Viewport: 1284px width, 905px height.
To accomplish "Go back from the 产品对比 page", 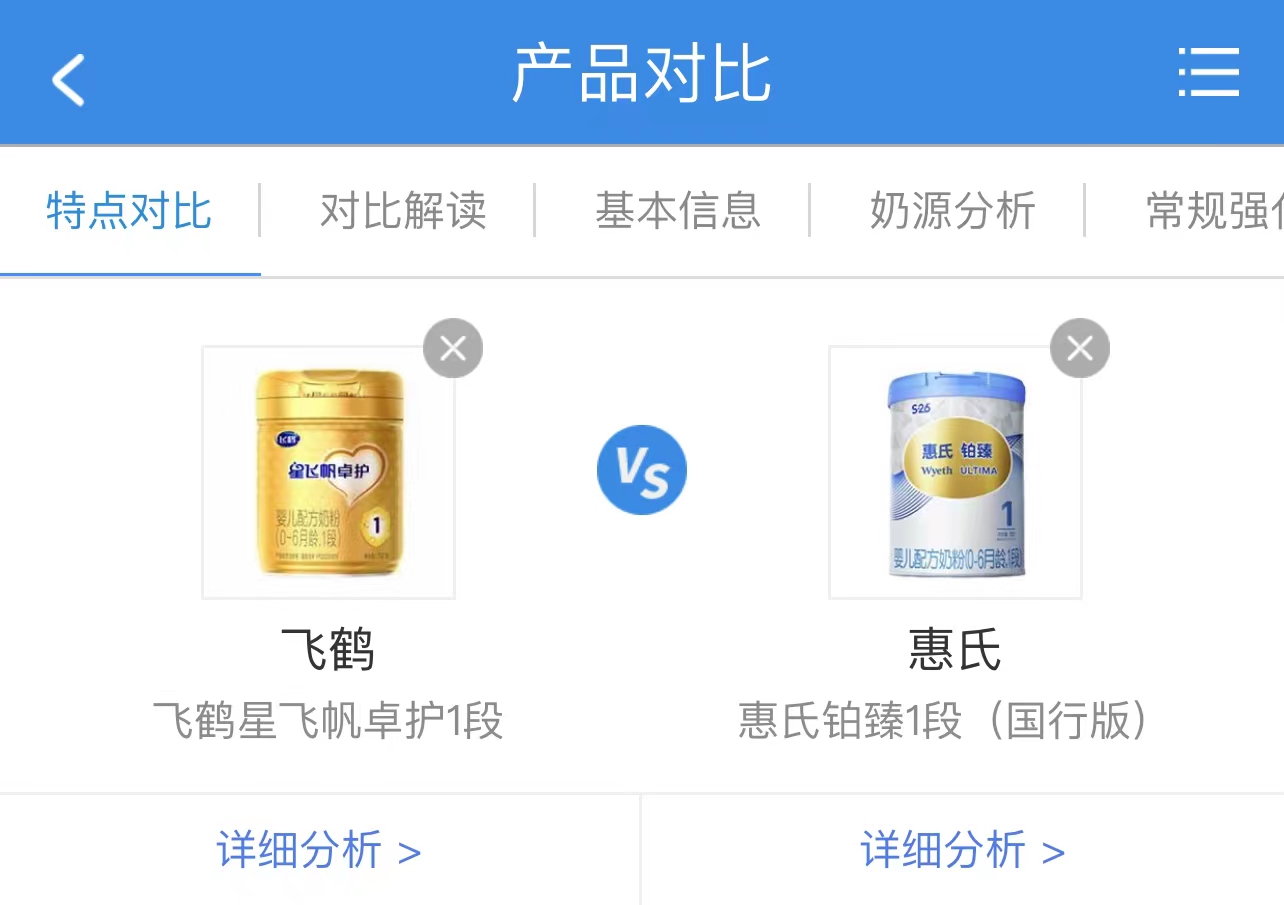I will pos(68,78).
